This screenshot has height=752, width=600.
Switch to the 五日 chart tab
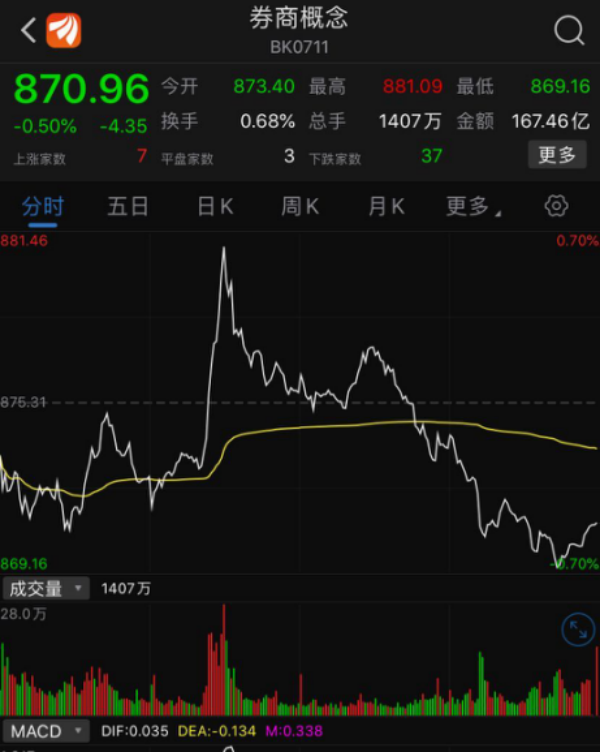point(128,207)
